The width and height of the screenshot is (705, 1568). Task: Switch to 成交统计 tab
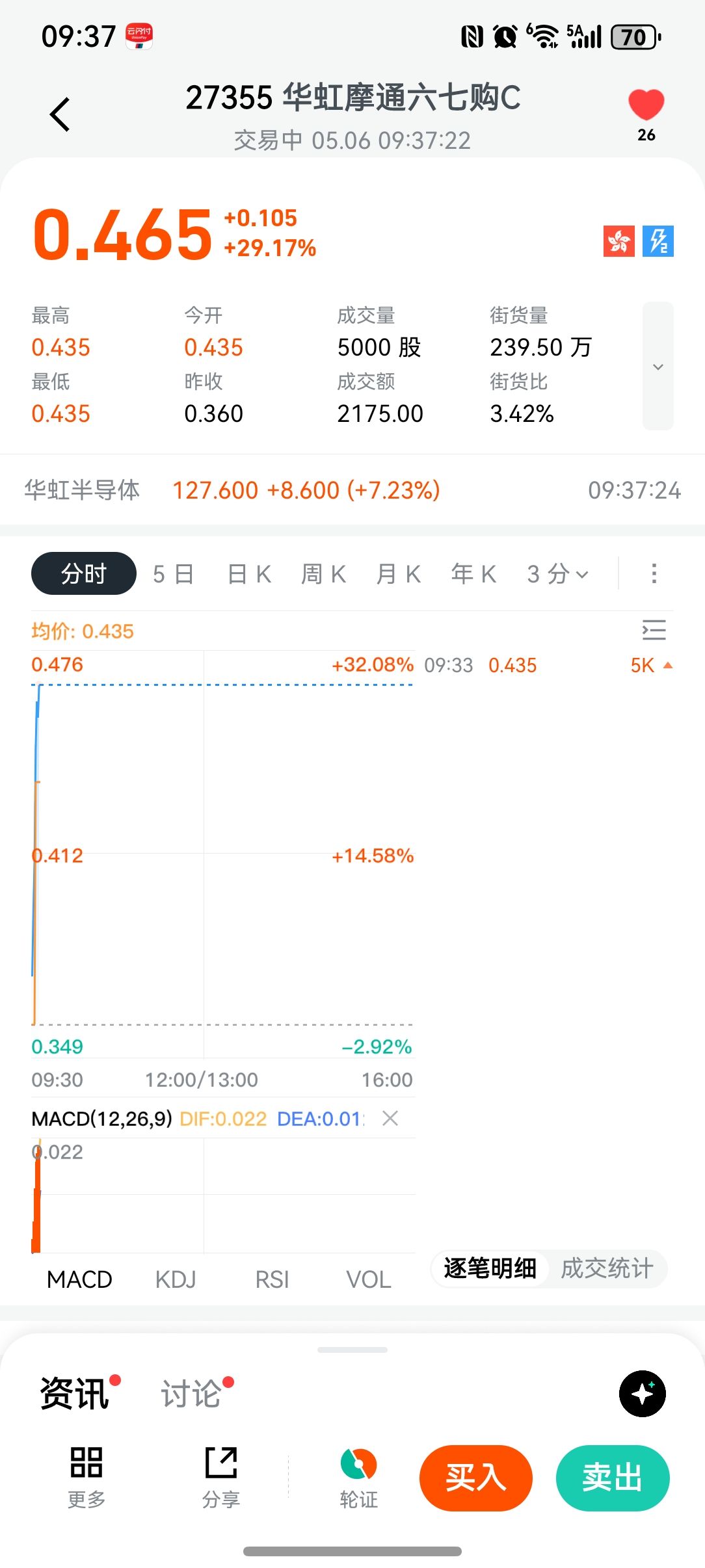coord(607,1268)
